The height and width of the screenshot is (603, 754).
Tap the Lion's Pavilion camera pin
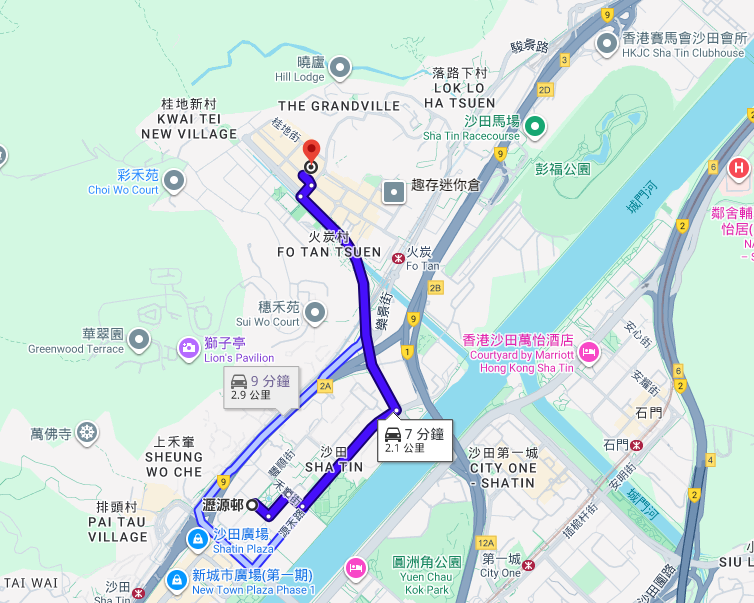pyautogui.click(x=188, y=348)
